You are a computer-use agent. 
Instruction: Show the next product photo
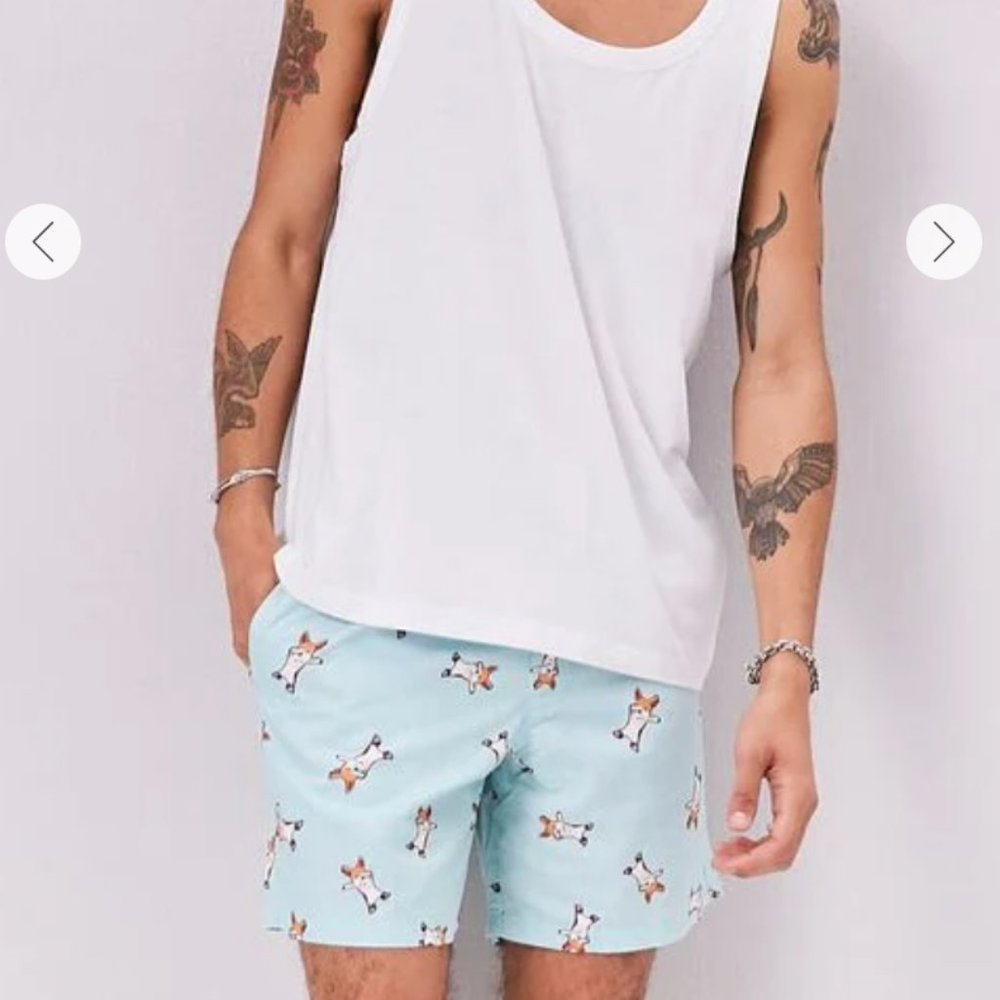click(944, 242)
